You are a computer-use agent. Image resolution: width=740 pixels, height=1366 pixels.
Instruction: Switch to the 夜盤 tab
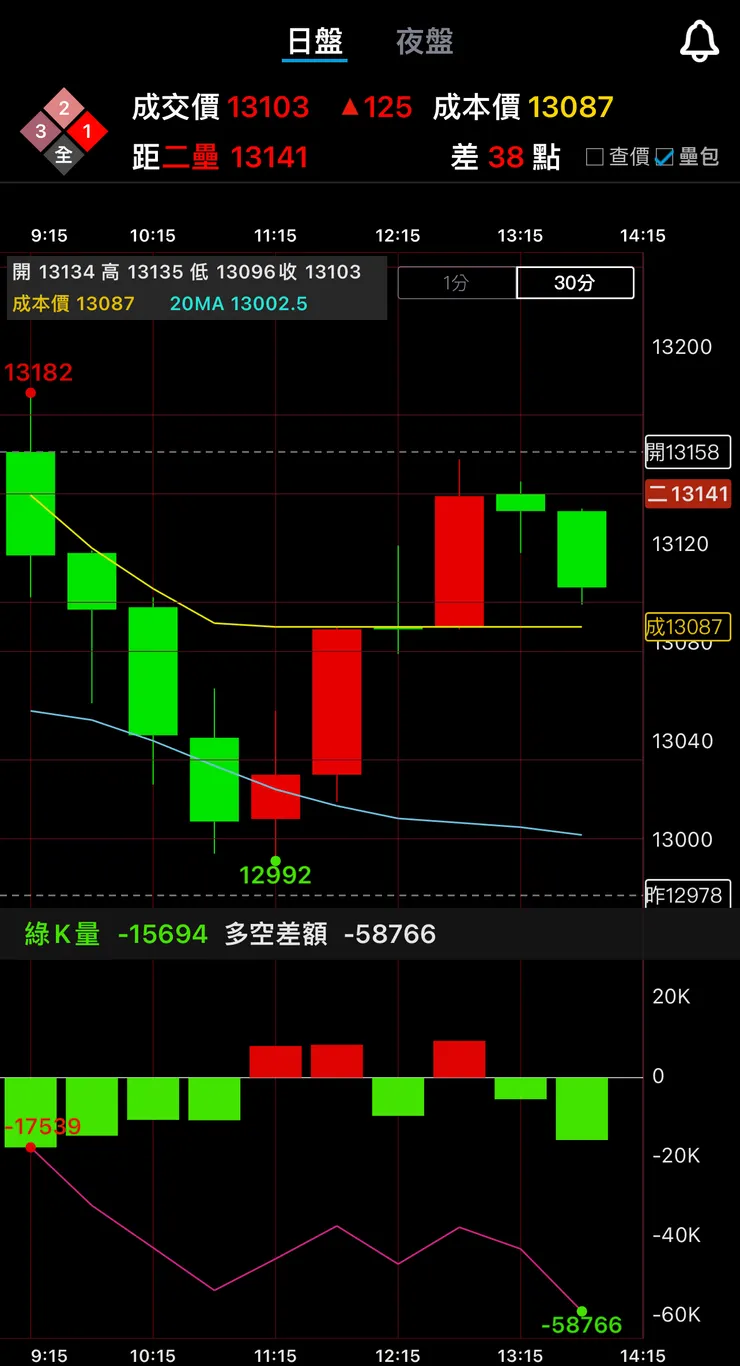tap(424, 41)
